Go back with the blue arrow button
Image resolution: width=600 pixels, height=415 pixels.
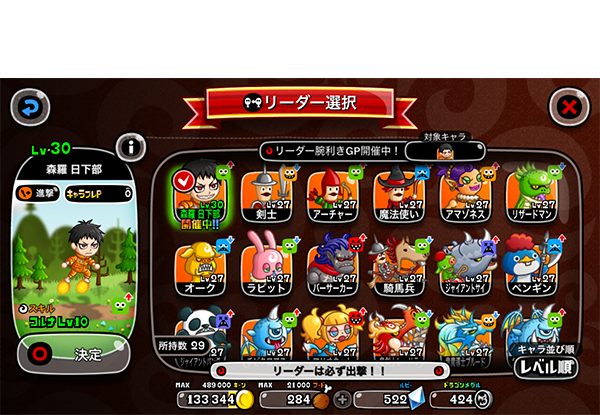point(30,107)
